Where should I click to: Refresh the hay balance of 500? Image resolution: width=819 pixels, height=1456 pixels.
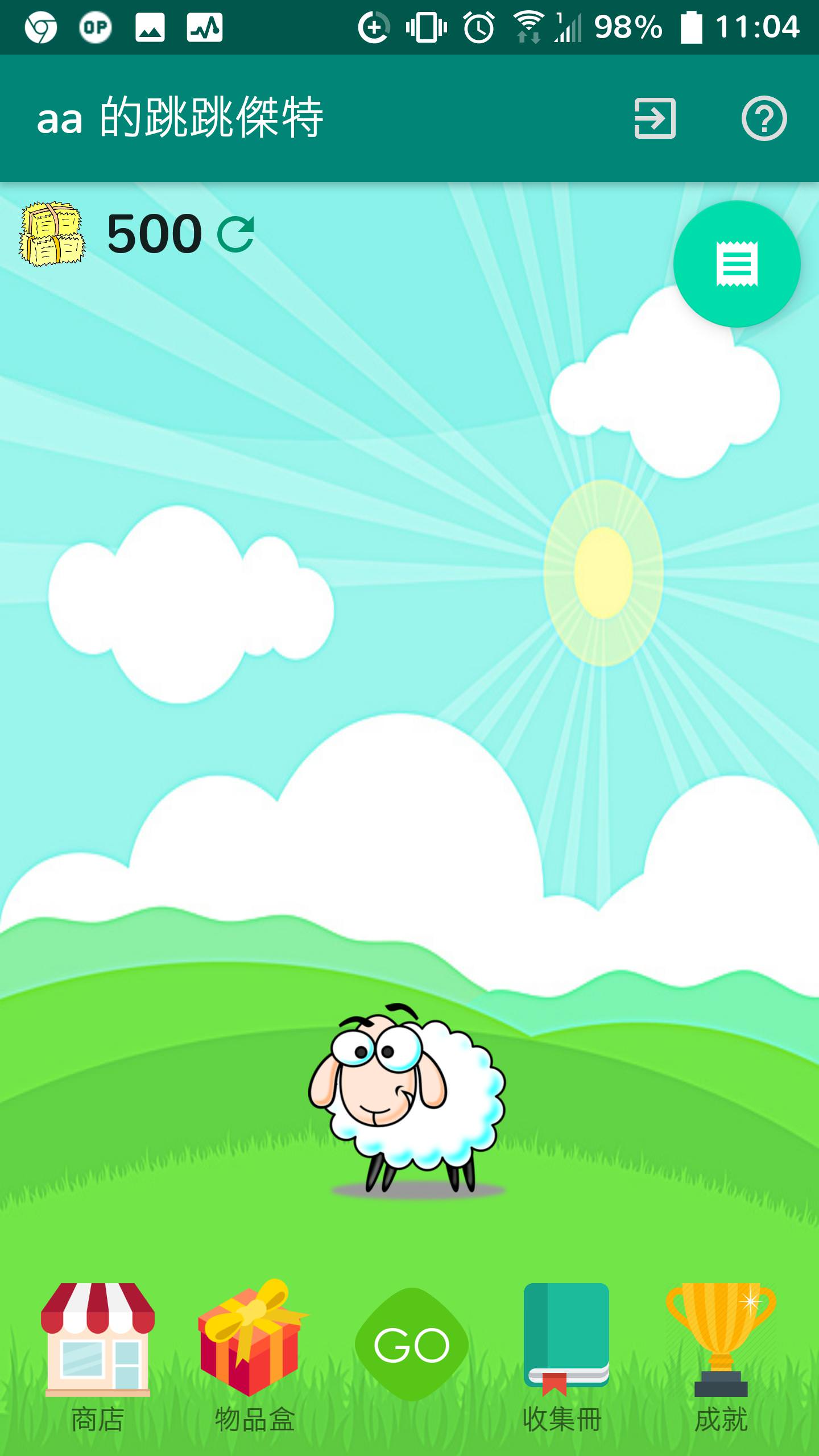pyautogui.click(x=236, y=234)
